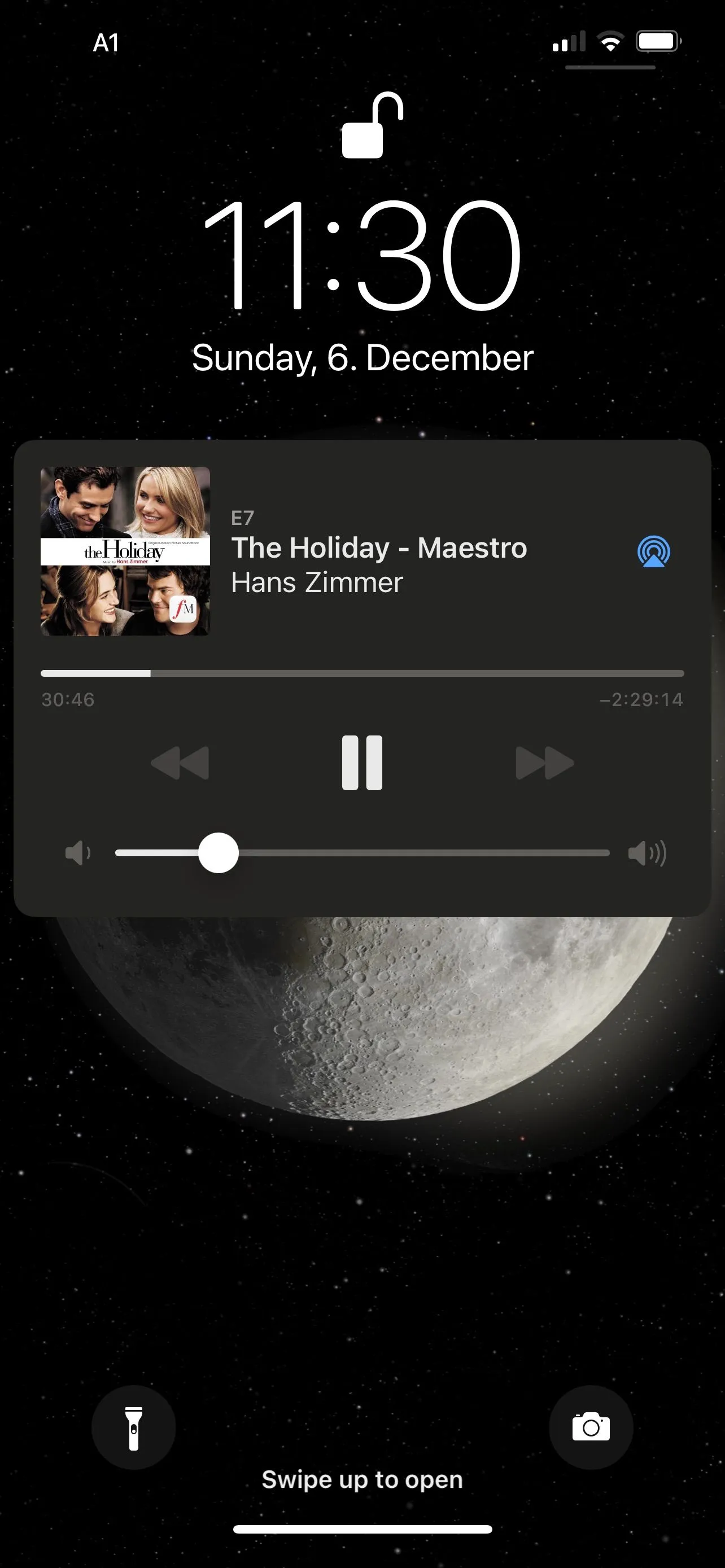Turn on the flashlight
Viewport: 725px width, 1568px height.
click(x=133, y=1427)
